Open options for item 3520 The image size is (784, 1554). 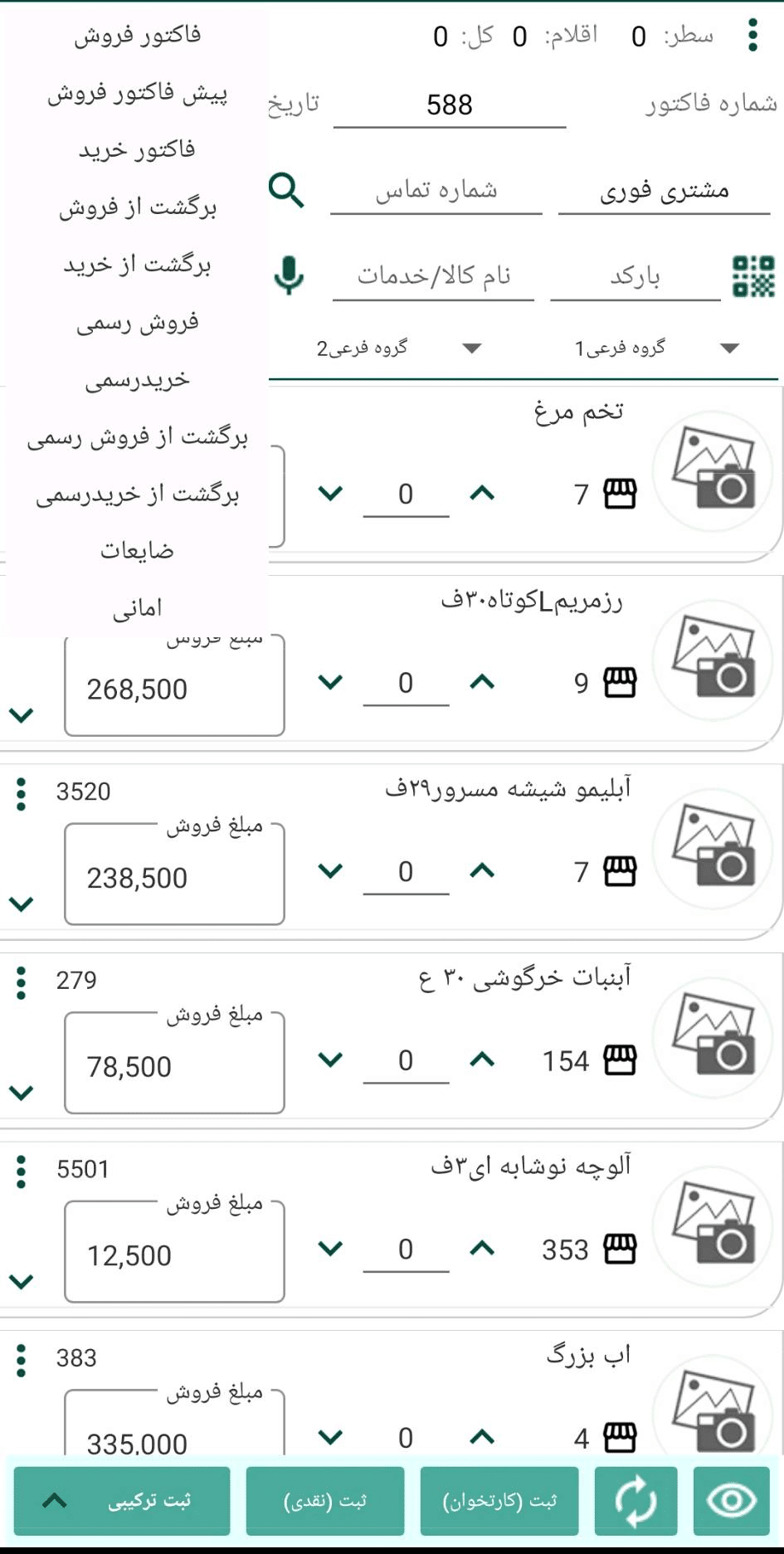click(22, 794)
